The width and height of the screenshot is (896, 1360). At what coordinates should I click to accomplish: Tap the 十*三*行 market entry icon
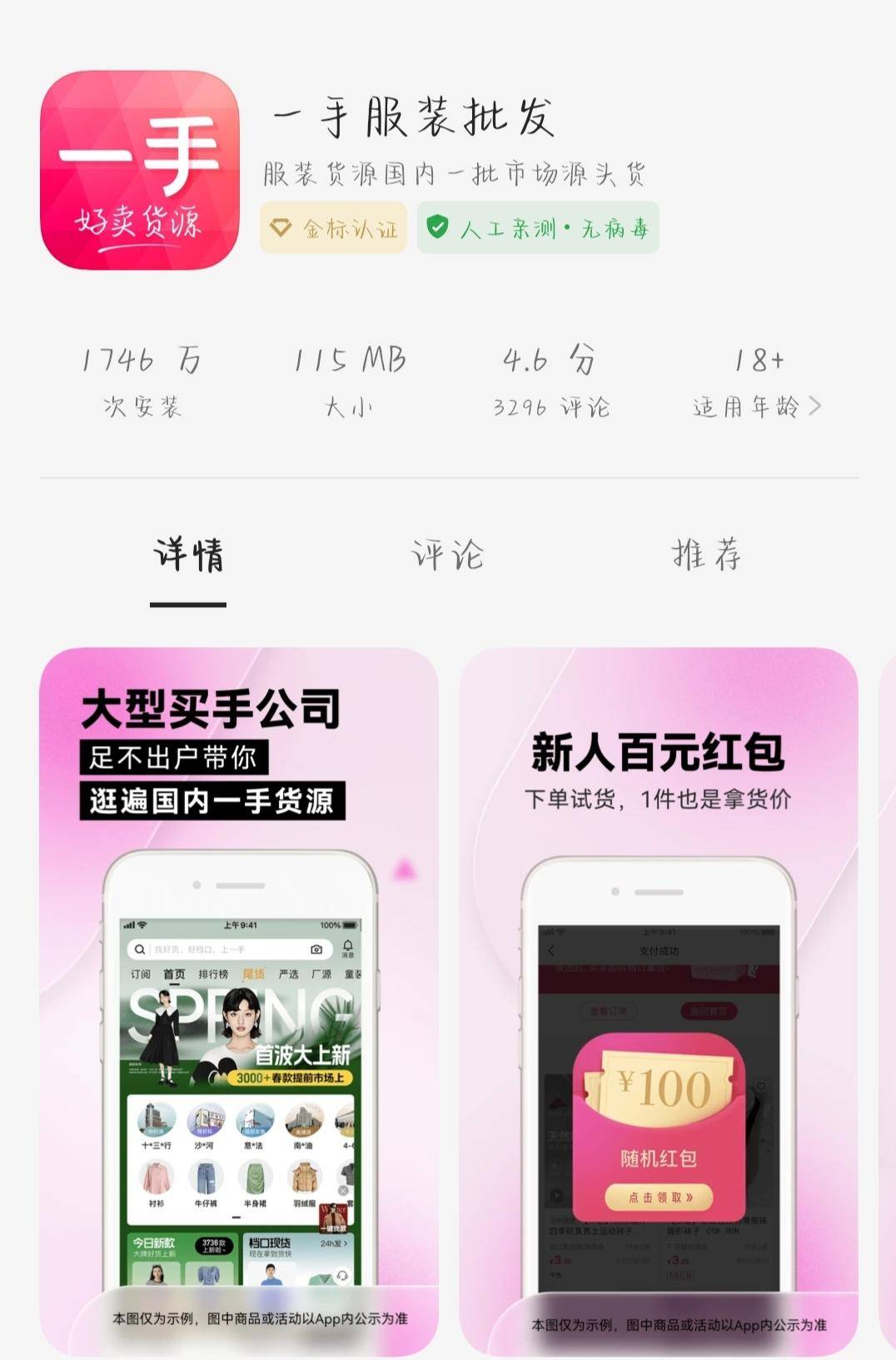(156, 1118)
